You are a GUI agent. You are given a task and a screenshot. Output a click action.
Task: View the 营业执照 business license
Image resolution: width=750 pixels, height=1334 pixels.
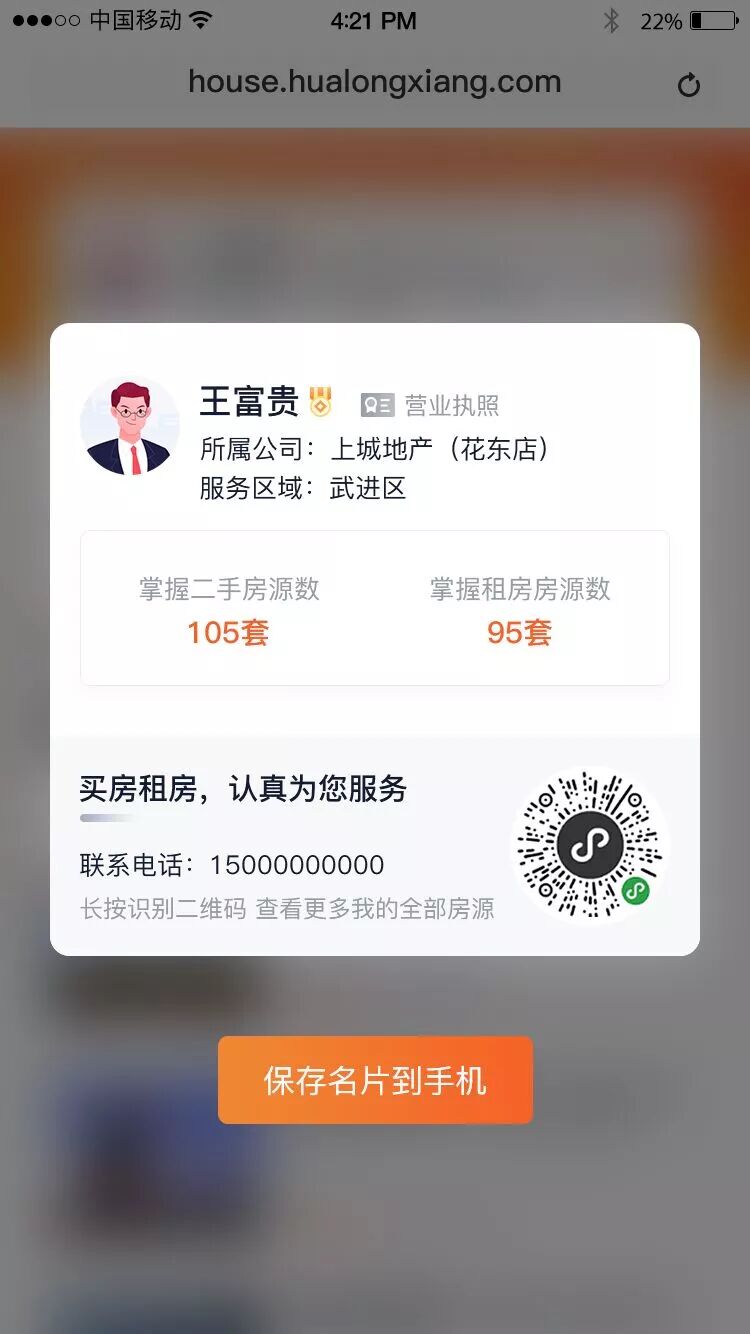tap(430, 405)
